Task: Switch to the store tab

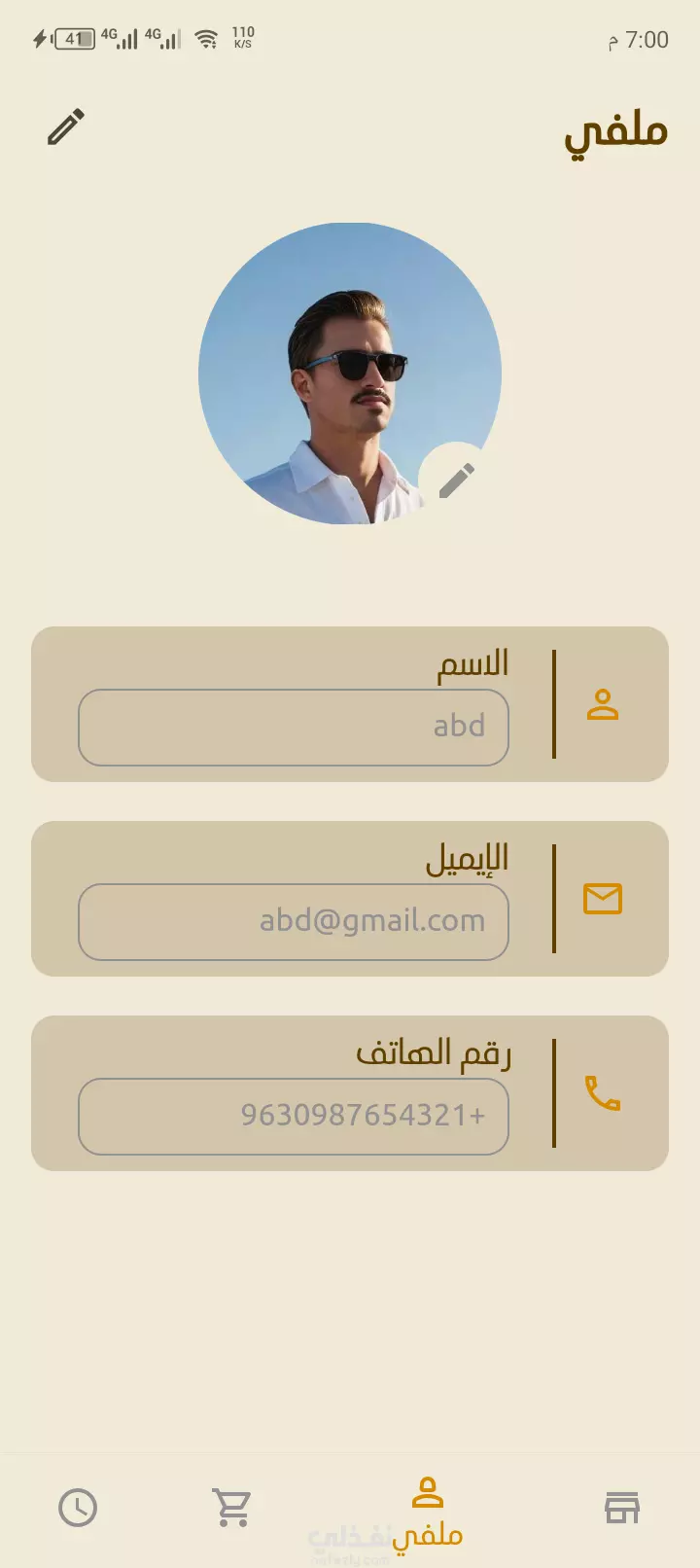Action: (622, 1508)
